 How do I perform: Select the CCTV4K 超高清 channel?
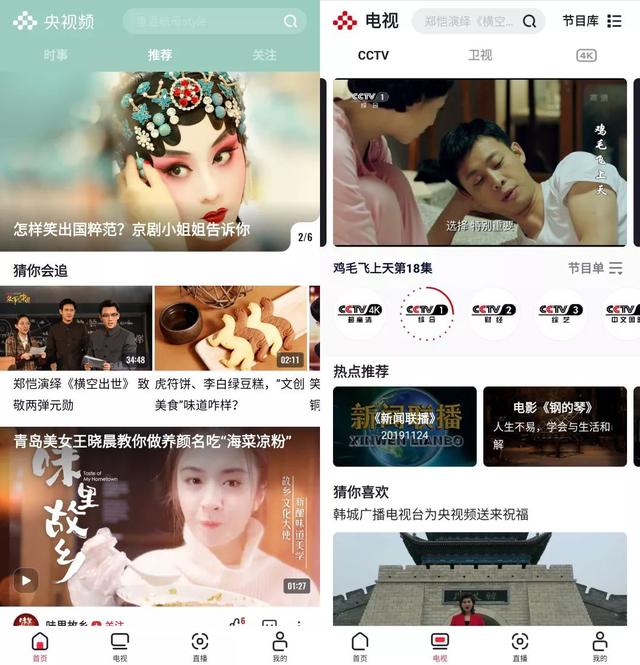[359, 313]
